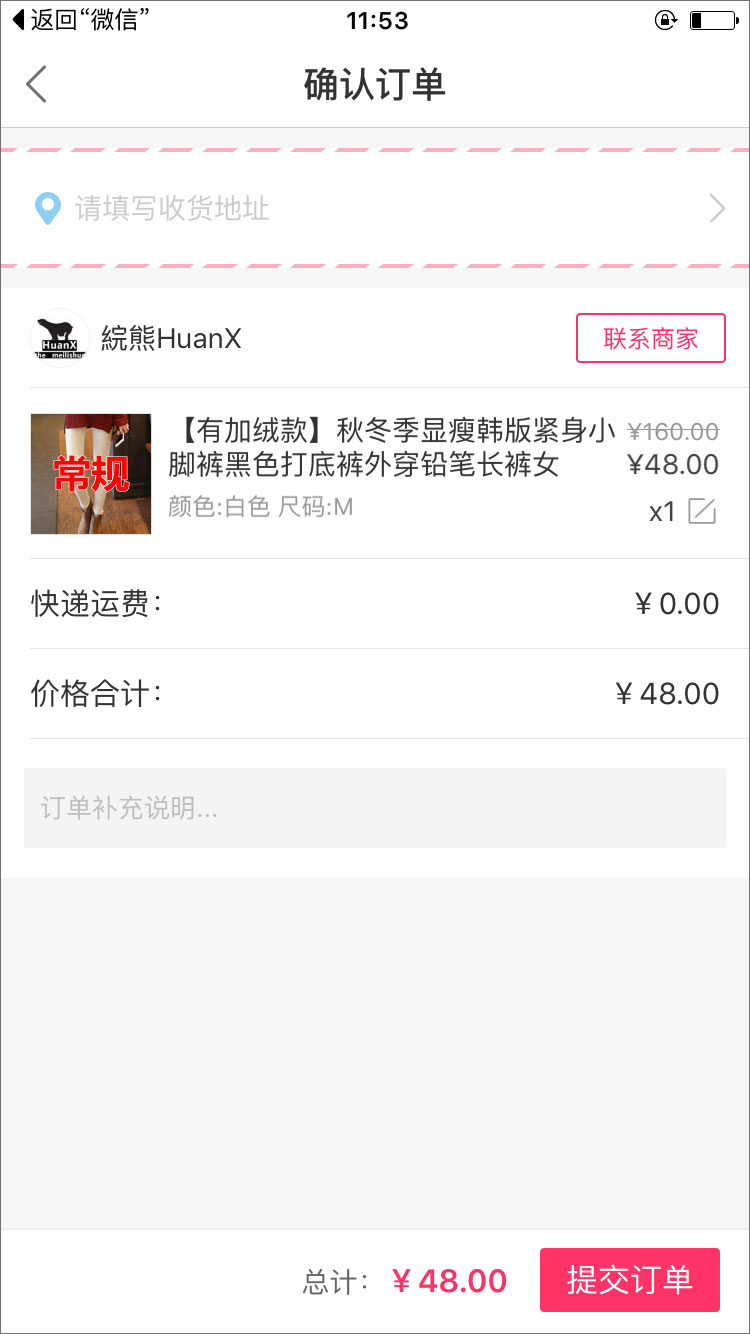Focus the 订单补充说明 note field
This screenshot has width=750, height=1334.
(375, 808)
